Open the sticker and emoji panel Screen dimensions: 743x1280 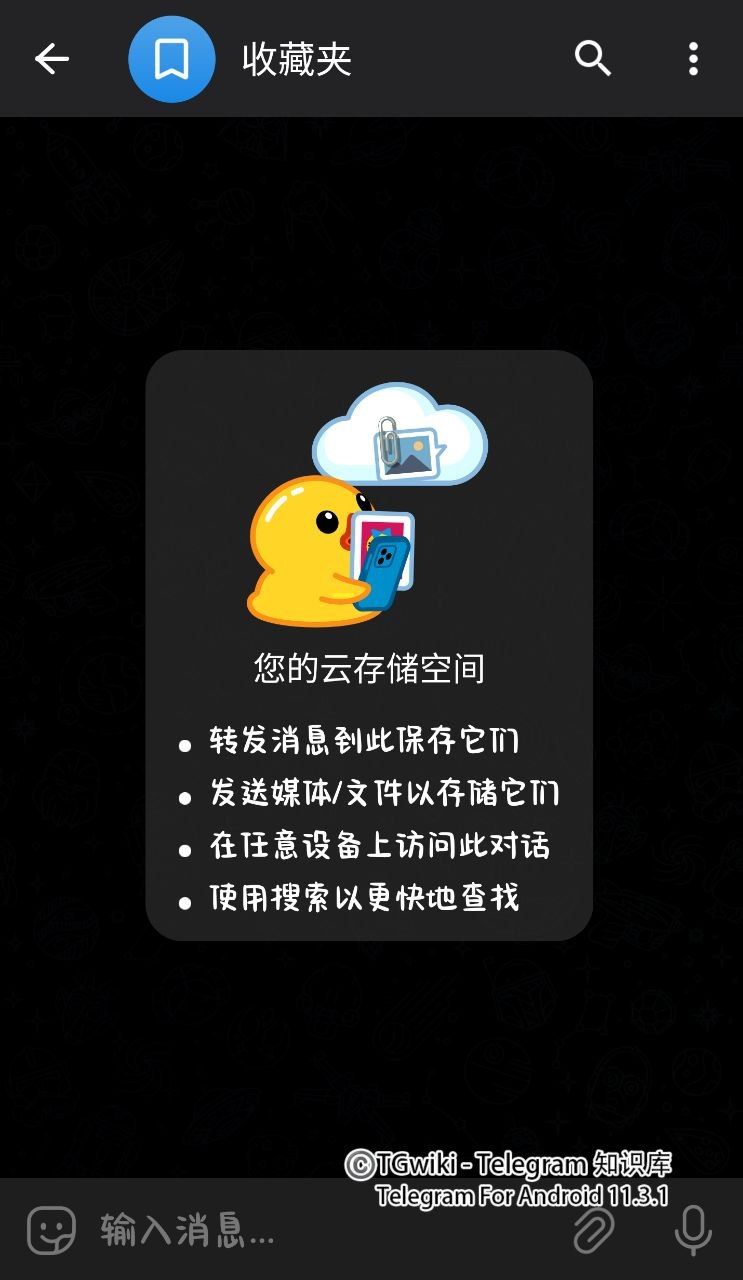coord(51,1229)
